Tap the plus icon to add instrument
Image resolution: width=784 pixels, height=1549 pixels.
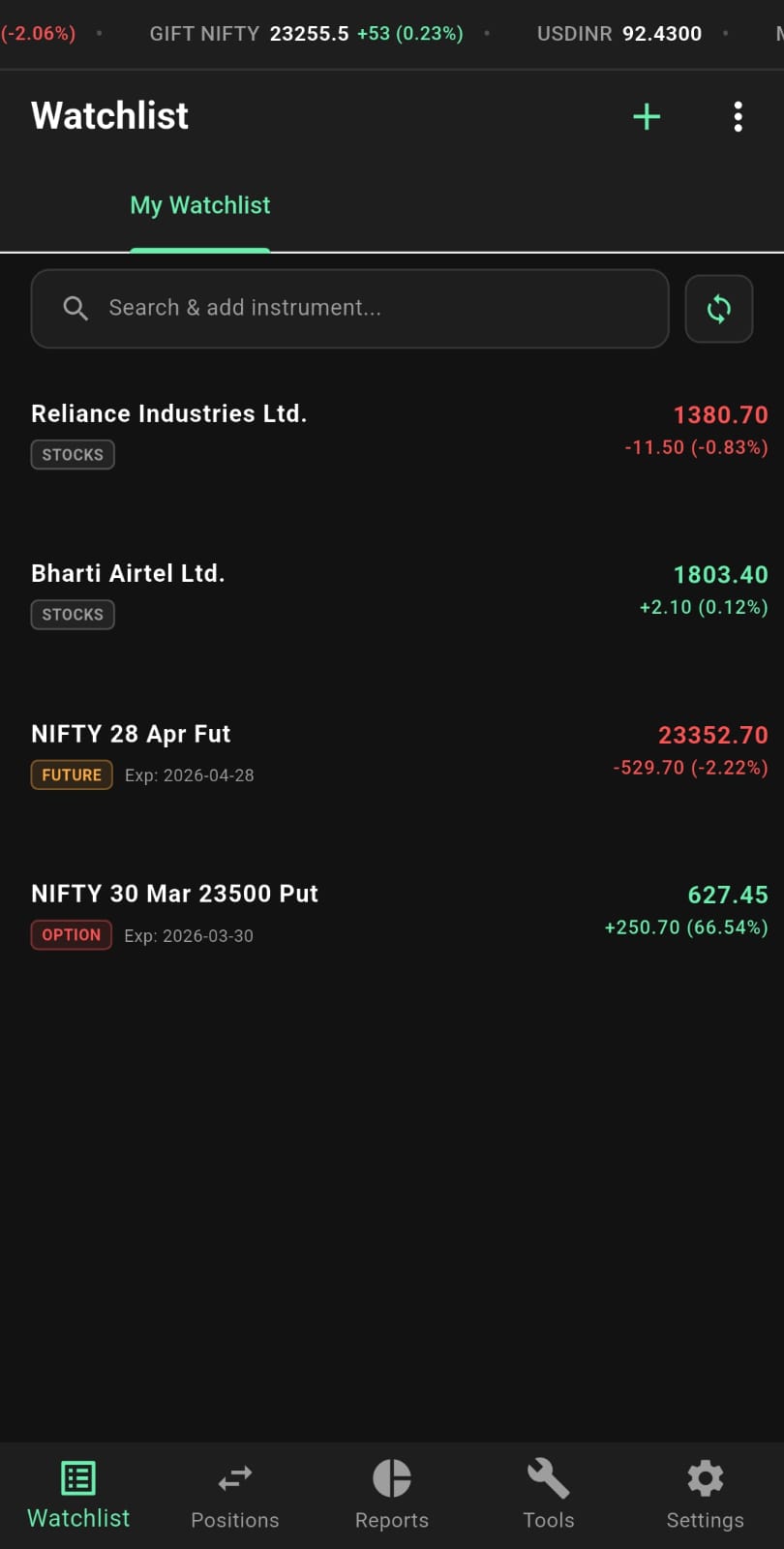click(x=646, y=116)
